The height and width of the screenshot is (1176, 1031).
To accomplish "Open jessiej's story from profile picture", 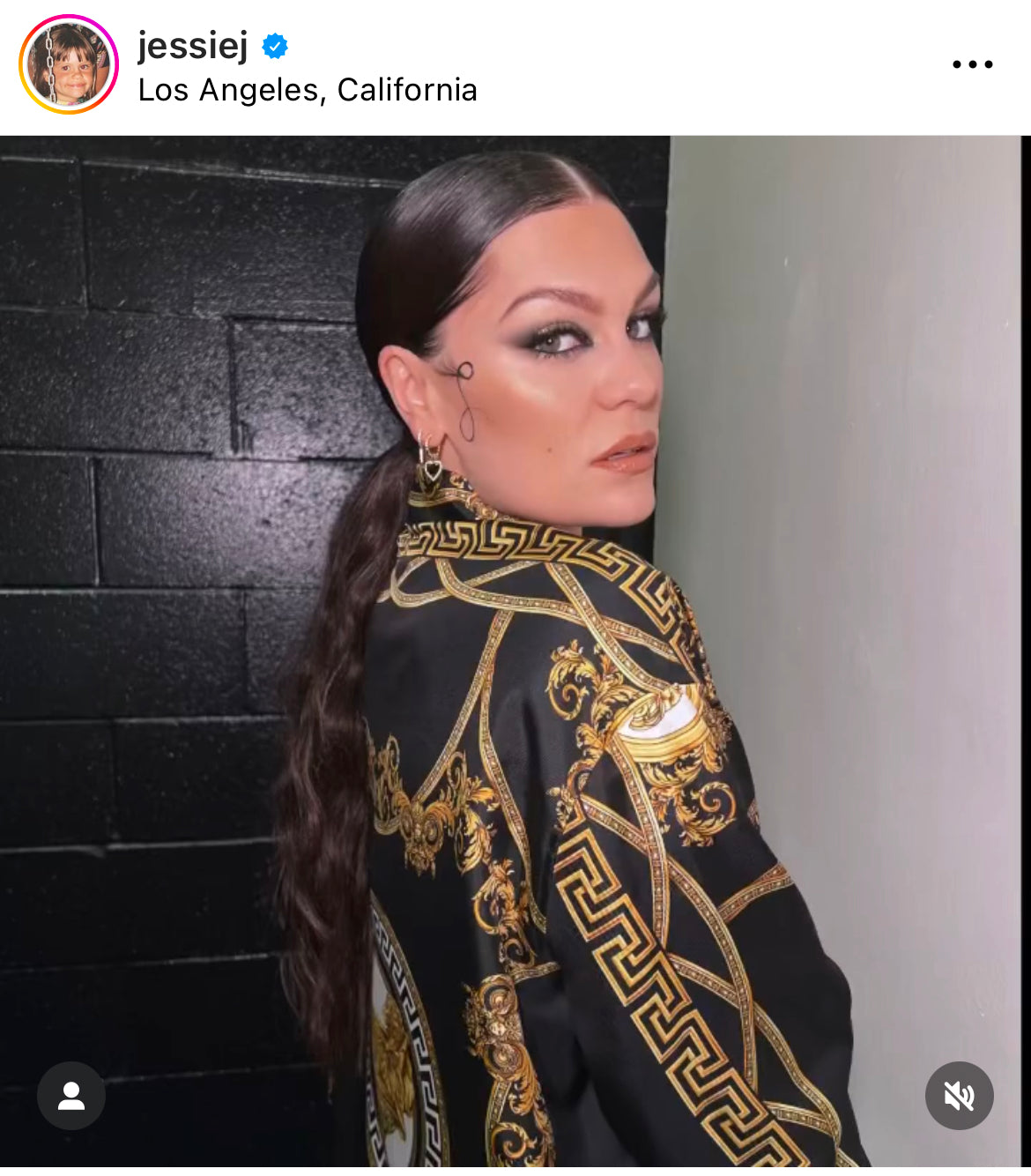I will 69,64.
